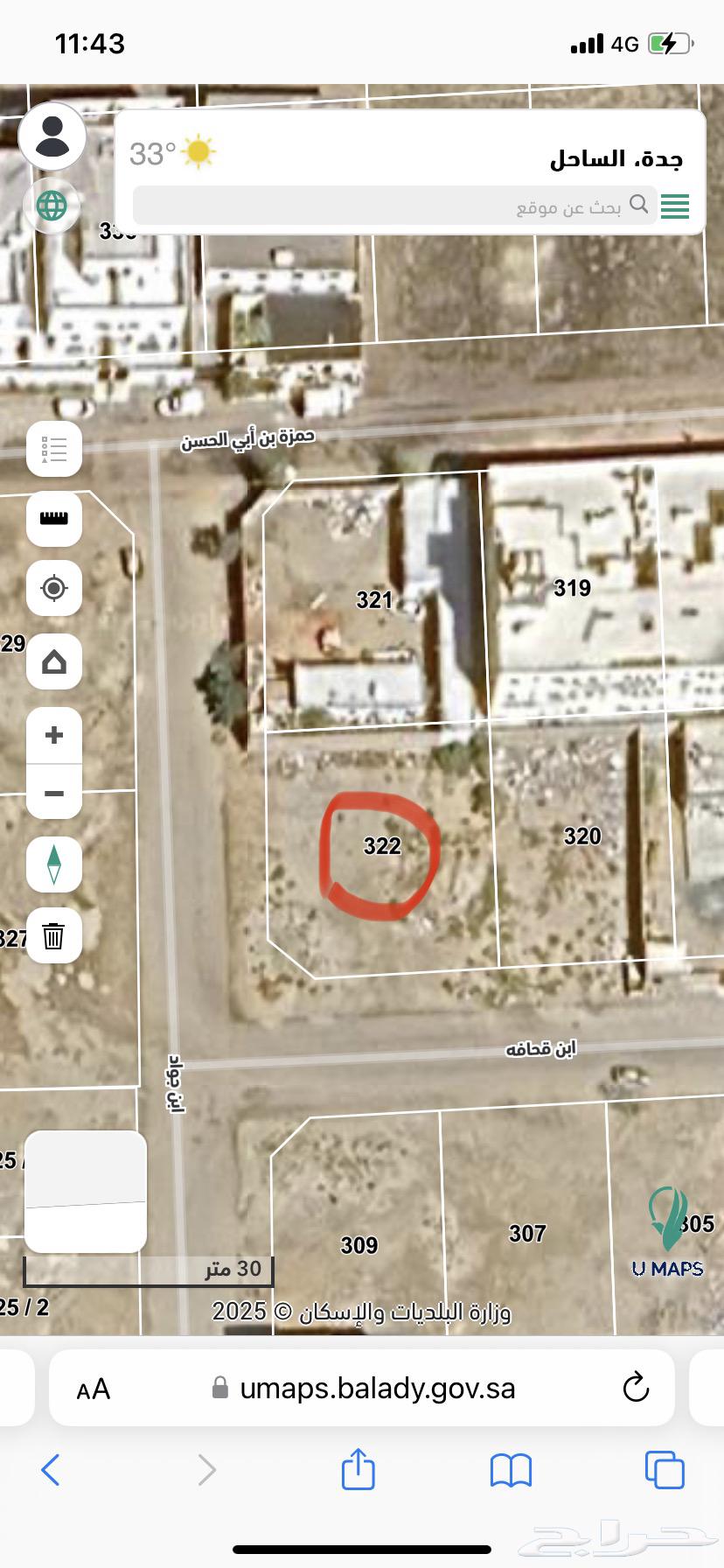Reset map orientation with the compass
This screenshot has height=1568, width=724.
(x=54, y=864)
